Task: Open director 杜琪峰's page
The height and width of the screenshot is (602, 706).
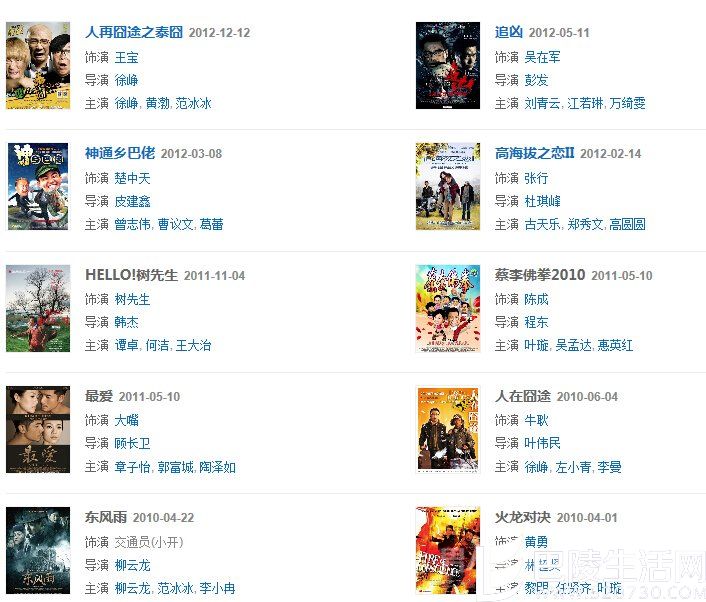Action: (x=542, y=201)
